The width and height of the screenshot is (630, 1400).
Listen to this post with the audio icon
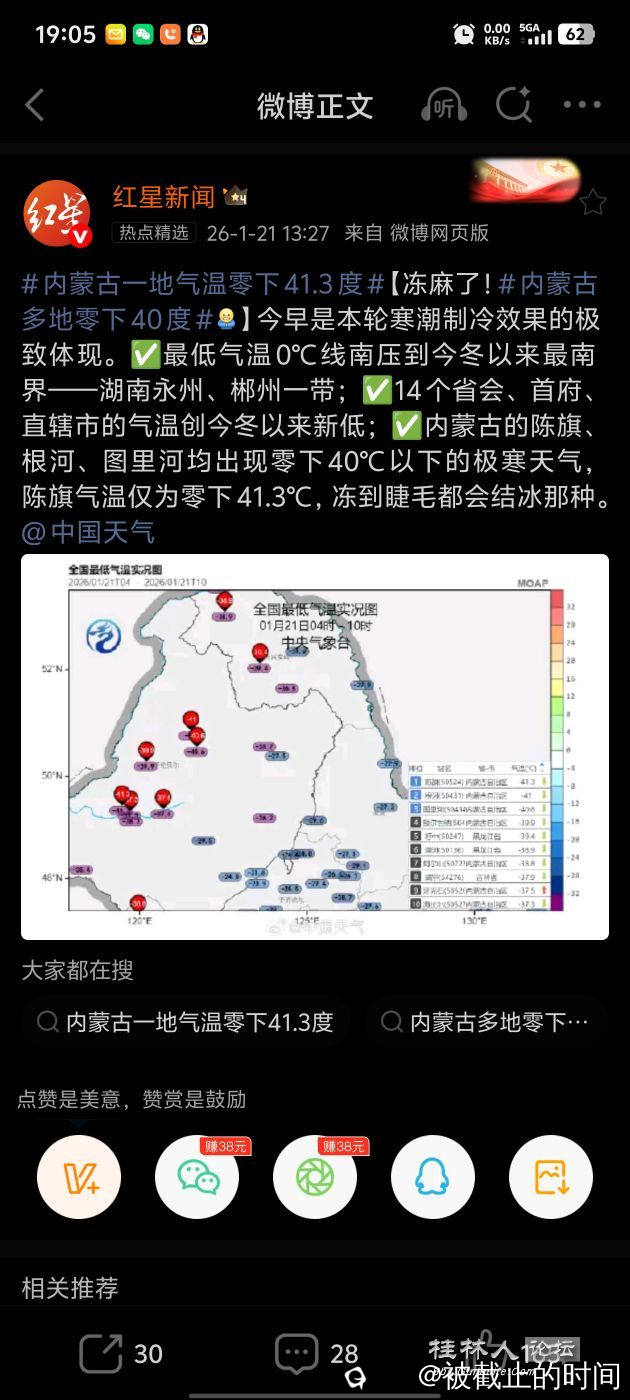point(444,105)
